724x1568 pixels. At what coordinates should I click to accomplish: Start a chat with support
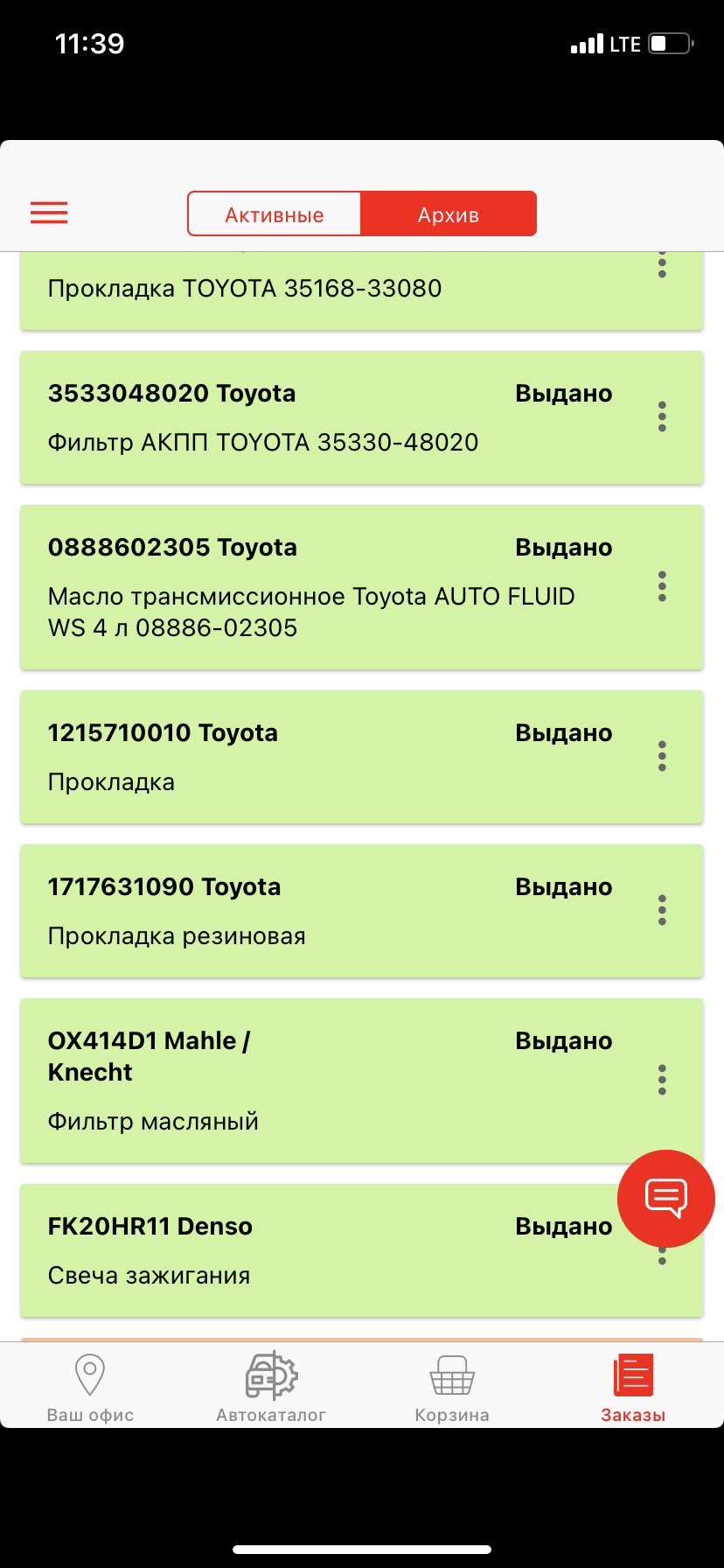666,1198
